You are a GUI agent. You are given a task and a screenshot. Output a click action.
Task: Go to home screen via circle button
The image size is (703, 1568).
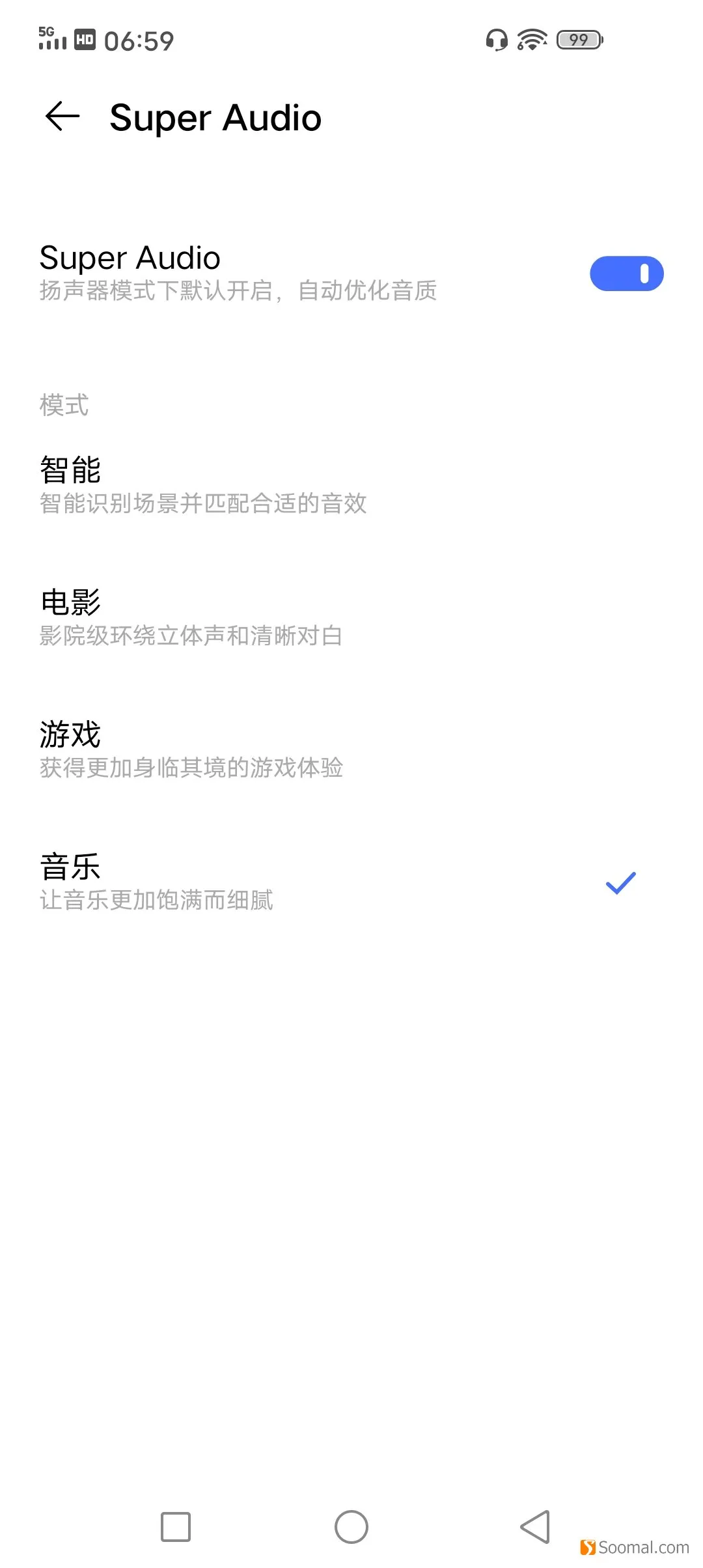[351, 1527]
